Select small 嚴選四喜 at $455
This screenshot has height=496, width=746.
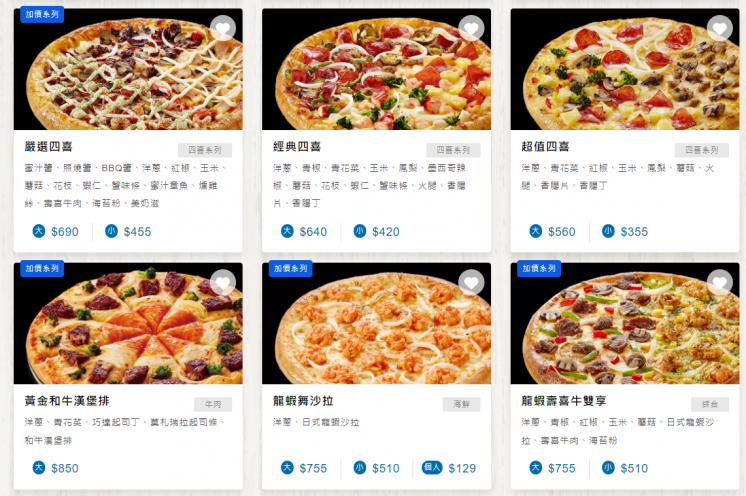point(127,232)
